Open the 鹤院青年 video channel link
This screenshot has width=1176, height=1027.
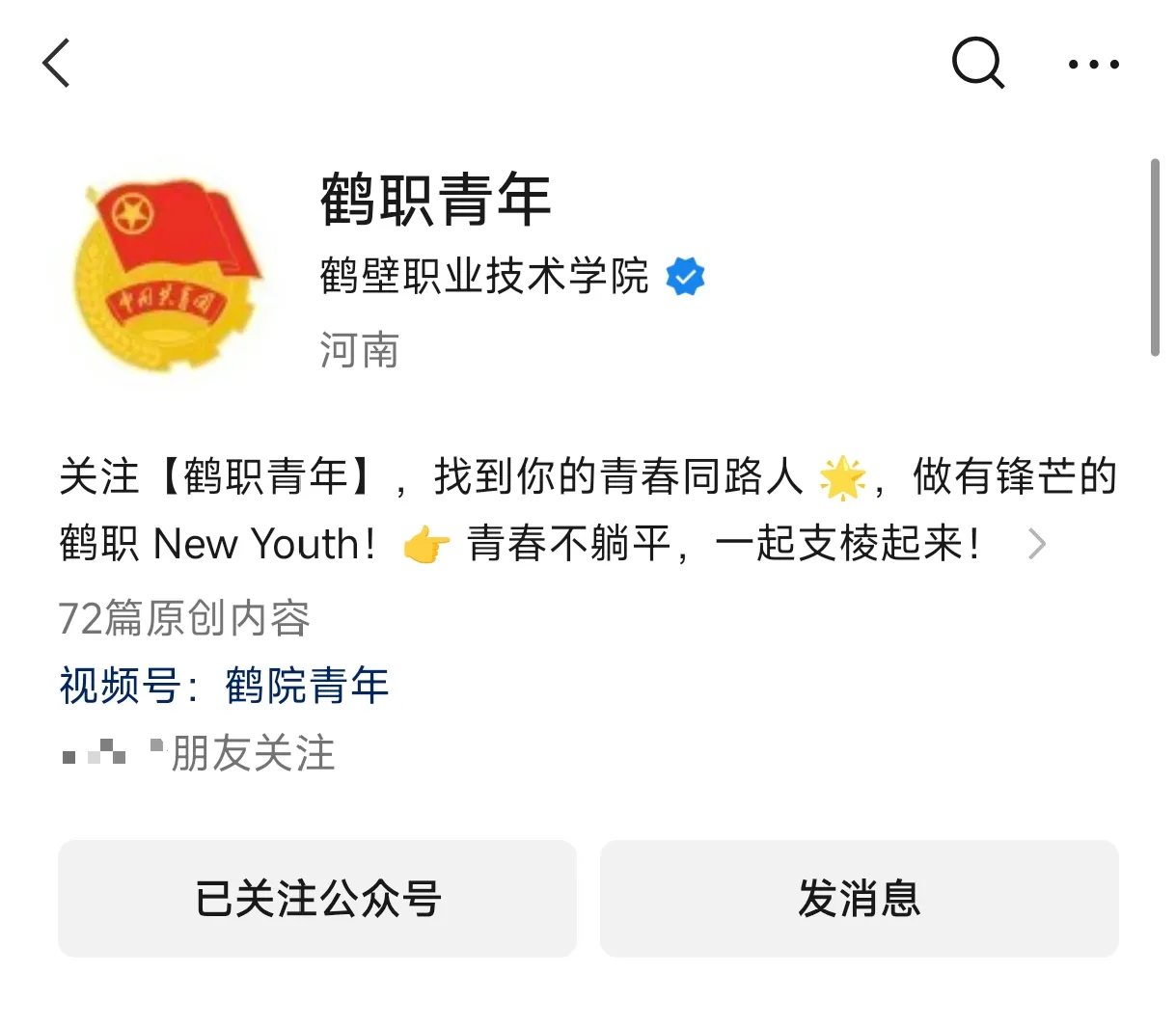[307, 686]
